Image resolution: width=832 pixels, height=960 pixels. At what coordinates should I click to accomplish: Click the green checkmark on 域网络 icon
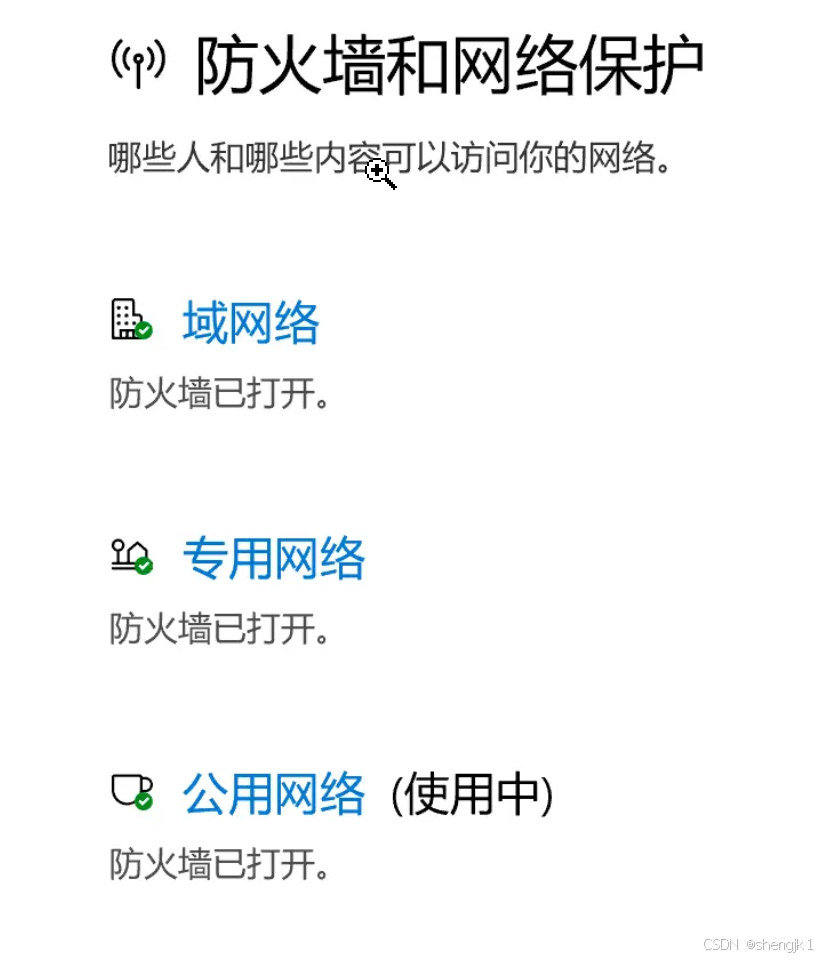point(143,331)
